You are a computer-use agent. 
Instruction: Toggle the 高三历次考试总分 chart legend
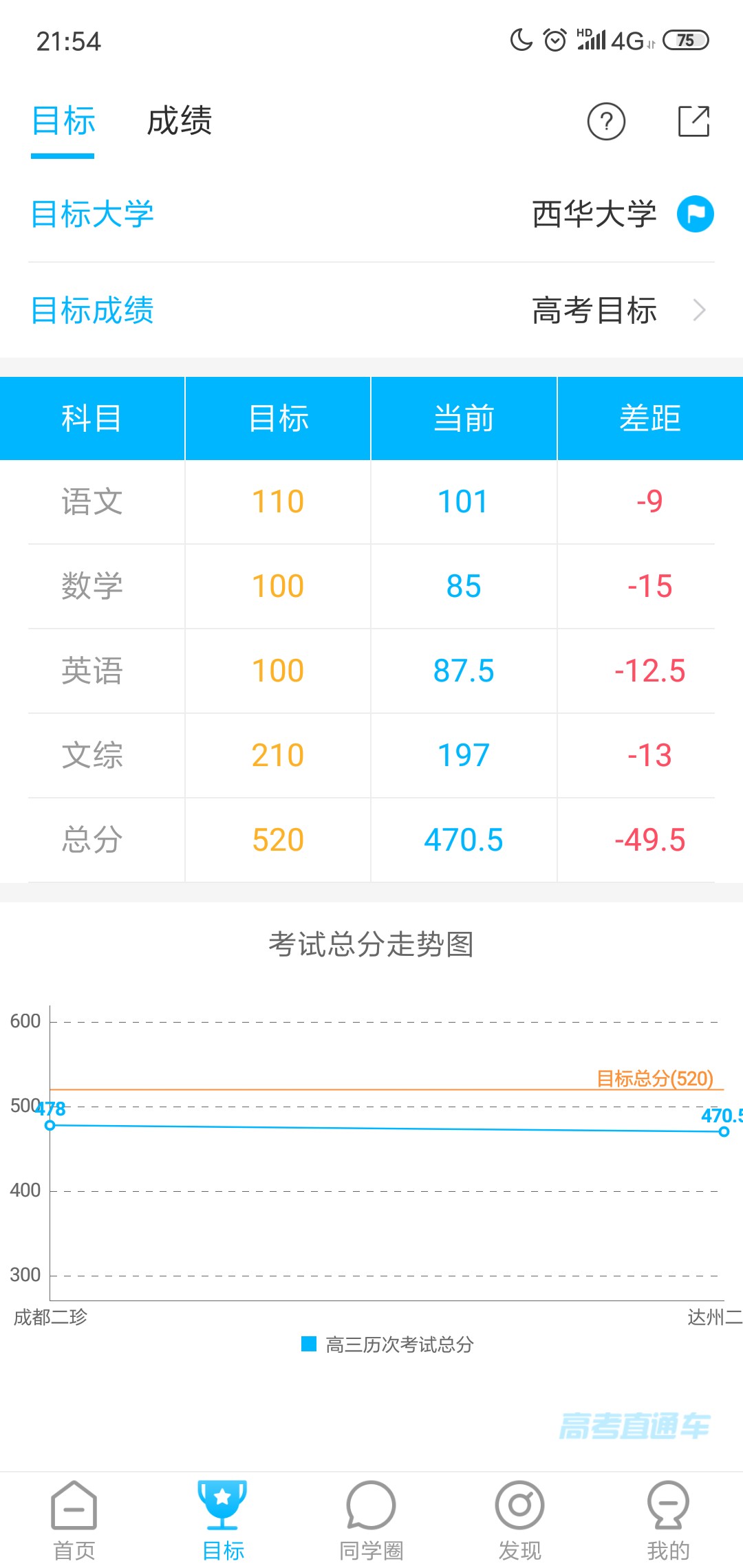[388, 1344]
